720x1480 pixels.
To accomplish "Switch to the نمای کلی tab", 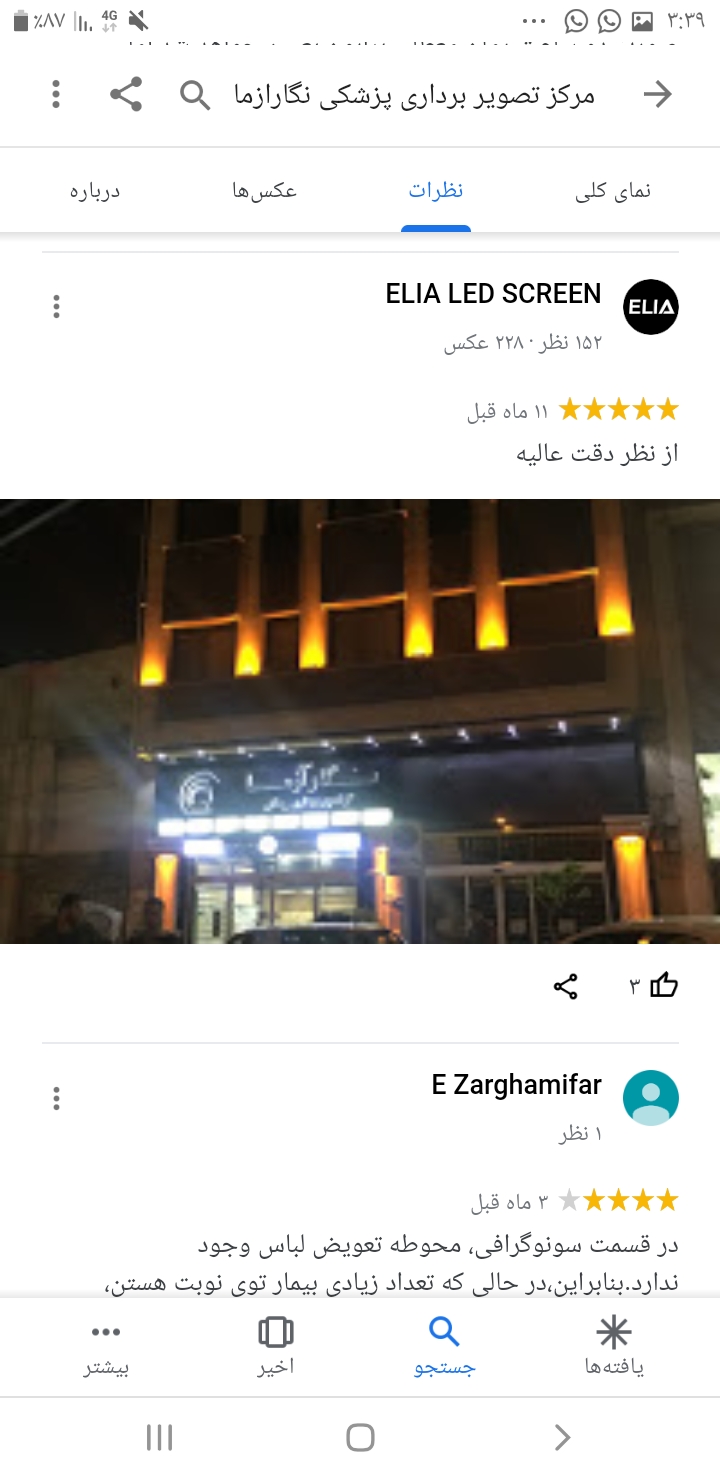I will (612, 191).
